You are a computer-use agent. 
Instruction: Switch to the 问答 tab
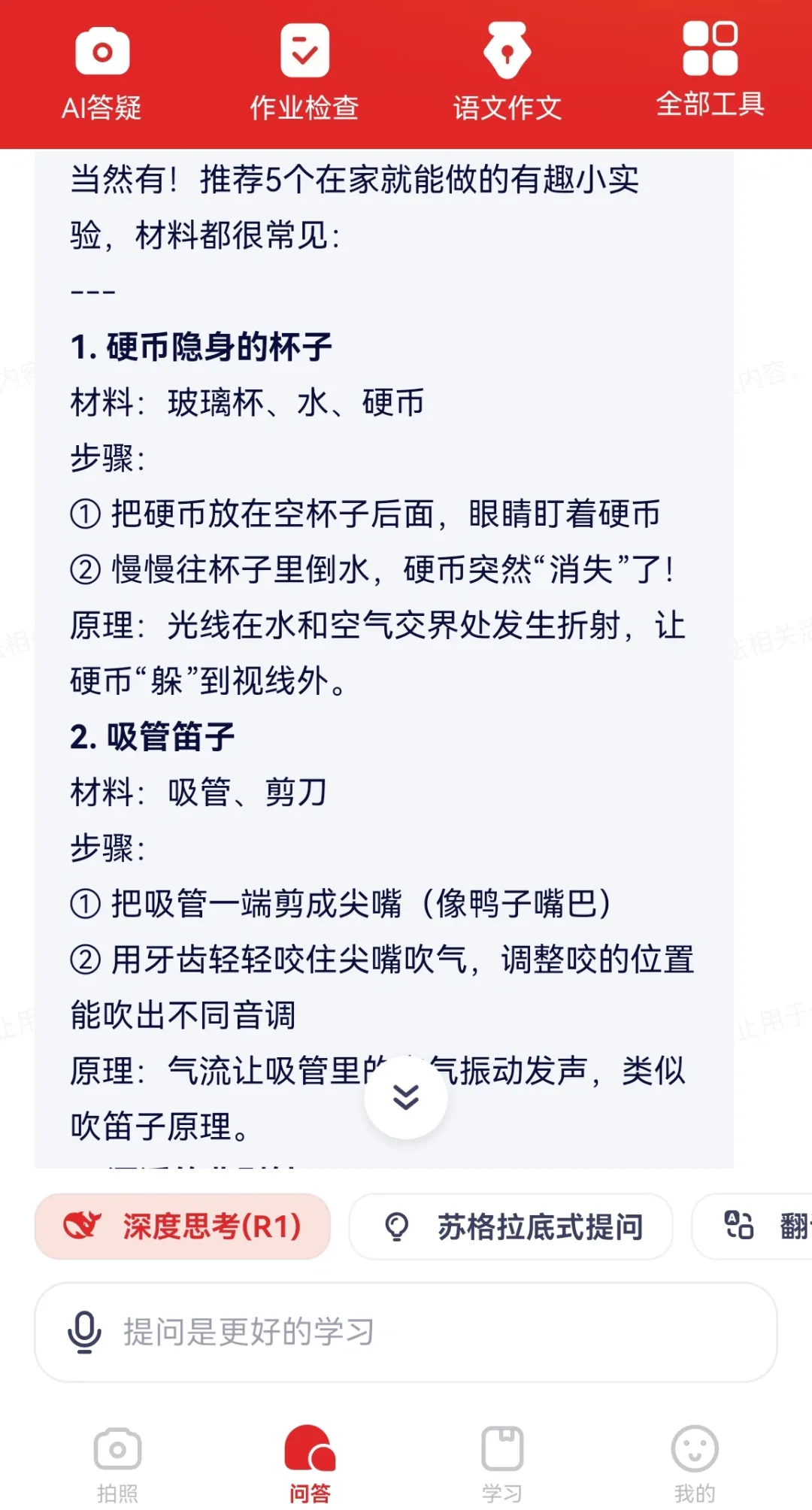[x=310, y=1463]
